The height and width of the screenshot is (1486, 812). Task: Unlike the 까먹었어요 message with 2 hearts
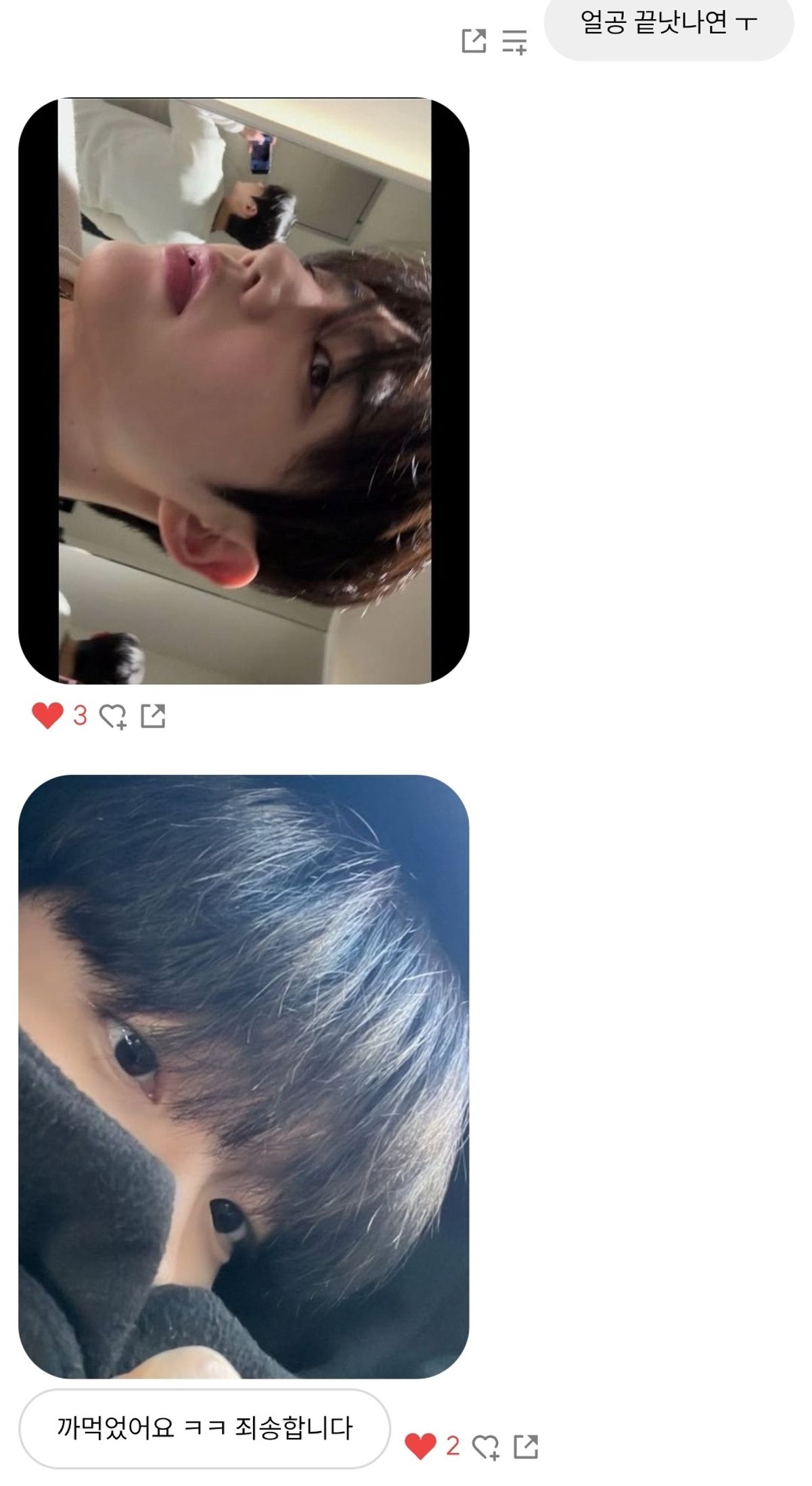420,1446
